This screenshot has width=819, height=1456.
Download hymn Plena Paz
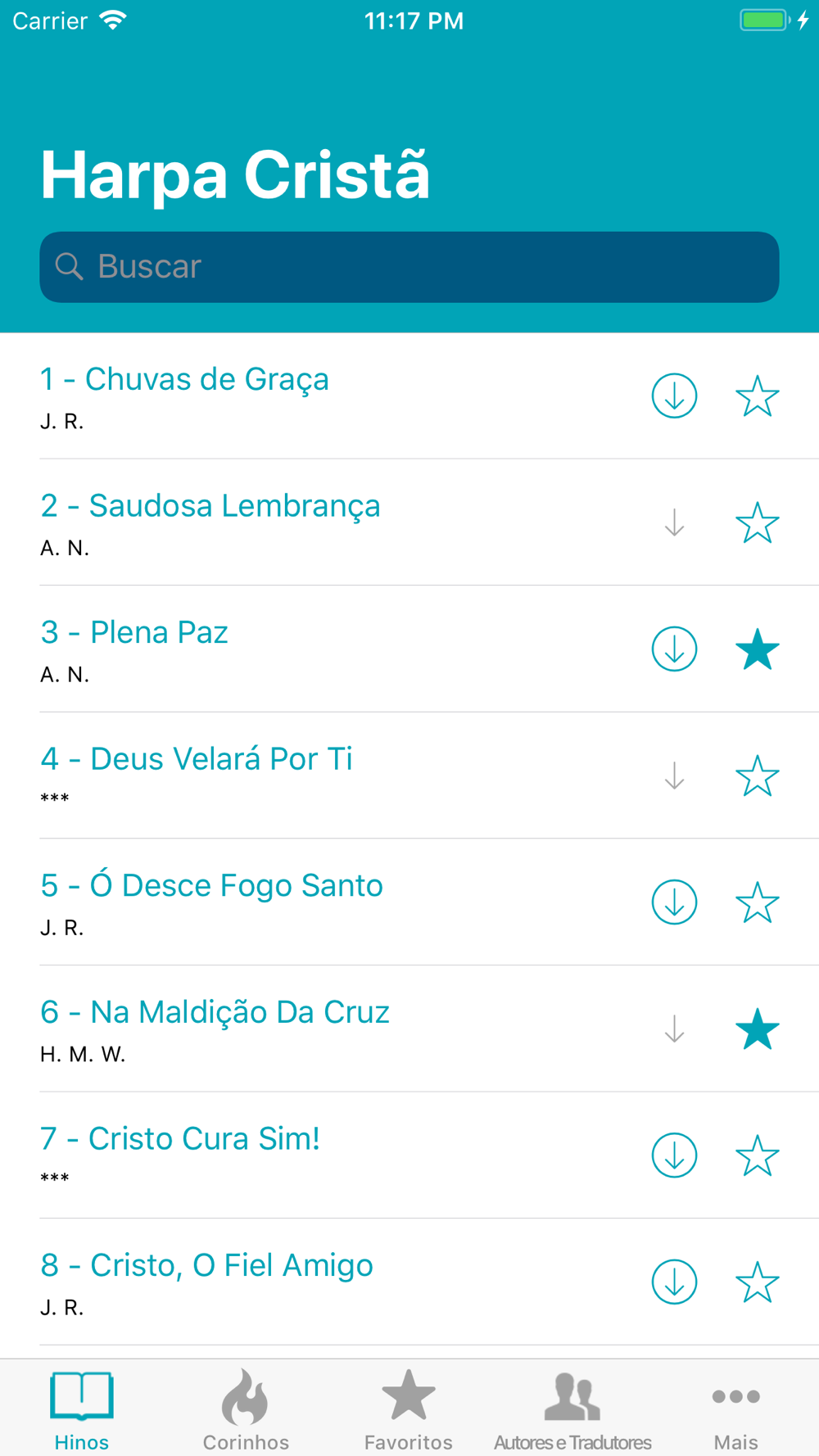[x=674, y=649]
